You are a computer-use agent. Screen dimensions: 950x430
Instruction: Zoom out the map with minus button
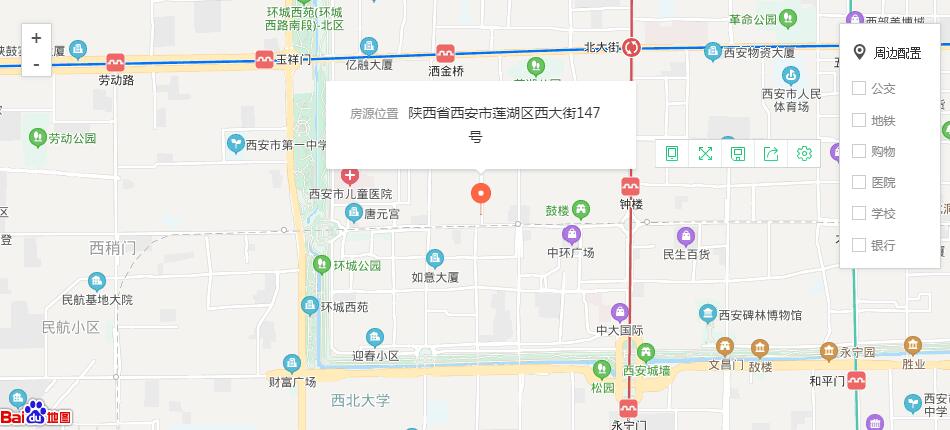36,64
